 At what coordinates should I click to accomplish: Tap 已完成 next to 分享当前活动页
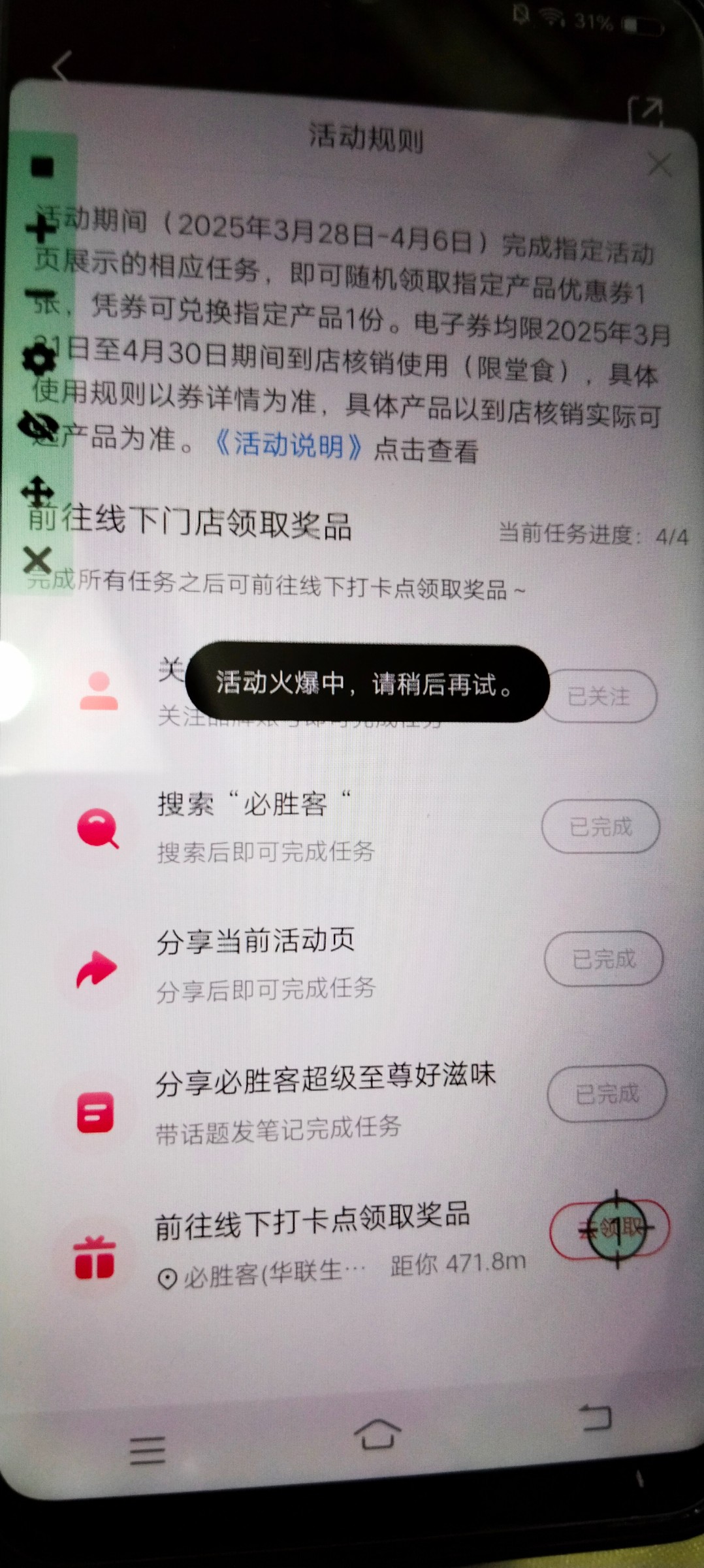point(603,959)
